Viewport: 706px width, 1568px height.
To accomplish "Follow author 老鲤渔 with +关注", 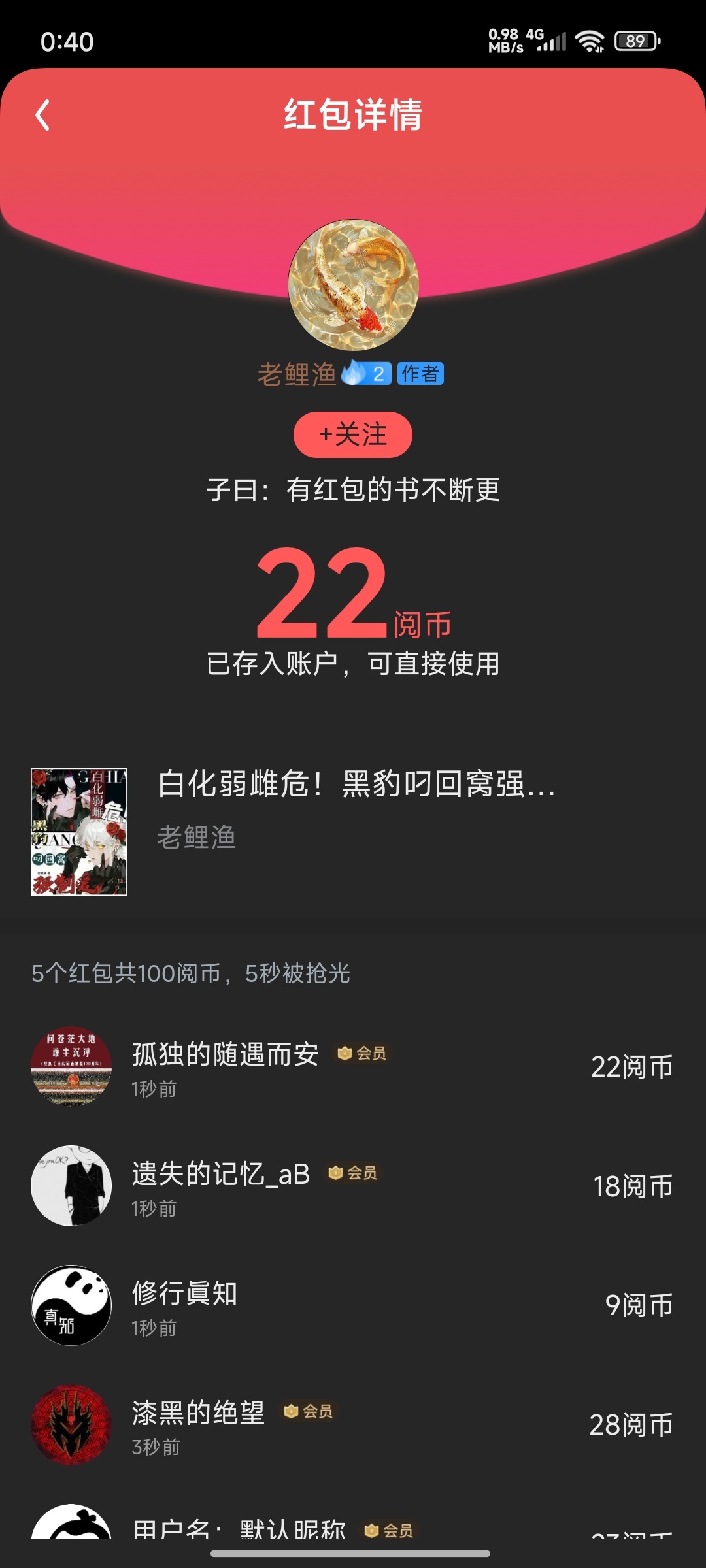I will [x=352, y=434].
